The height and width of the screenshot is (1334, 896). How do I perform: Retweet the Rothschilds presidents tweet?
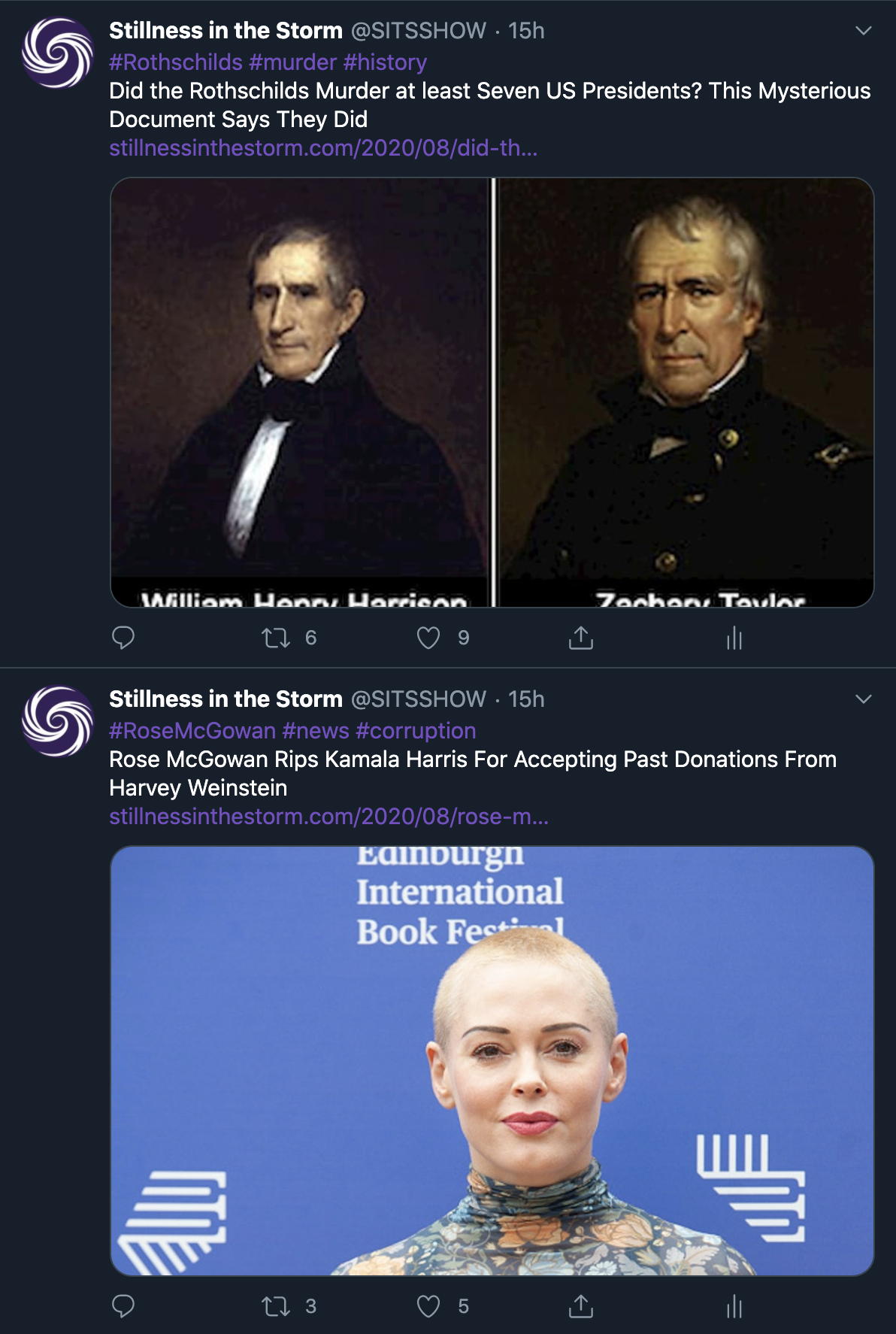[276, 638]
